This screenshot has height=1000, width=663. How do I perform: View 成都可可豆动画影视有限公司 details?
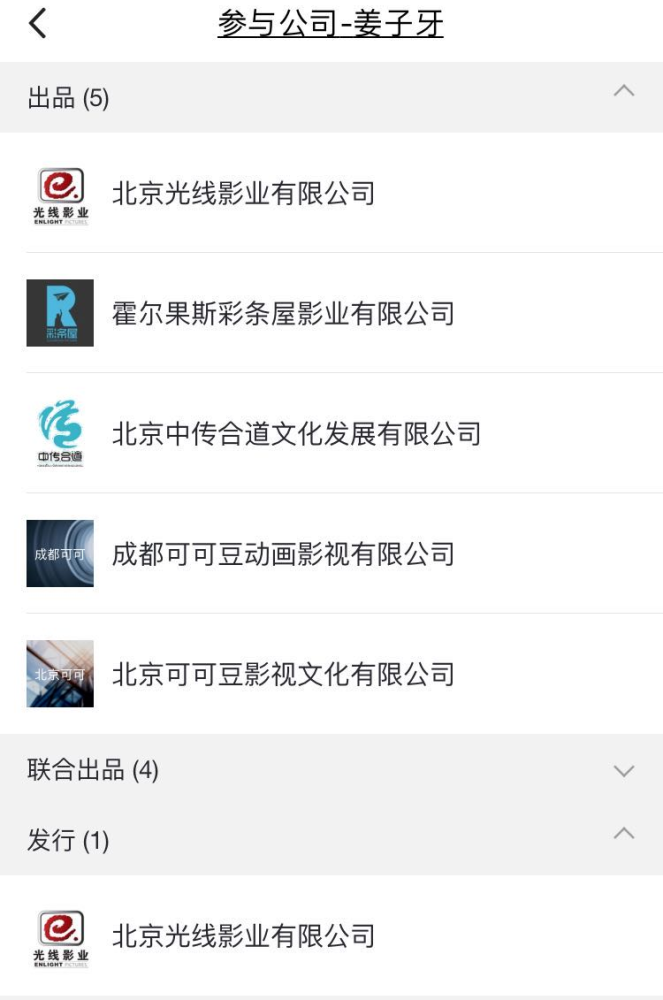click(283, 553)
